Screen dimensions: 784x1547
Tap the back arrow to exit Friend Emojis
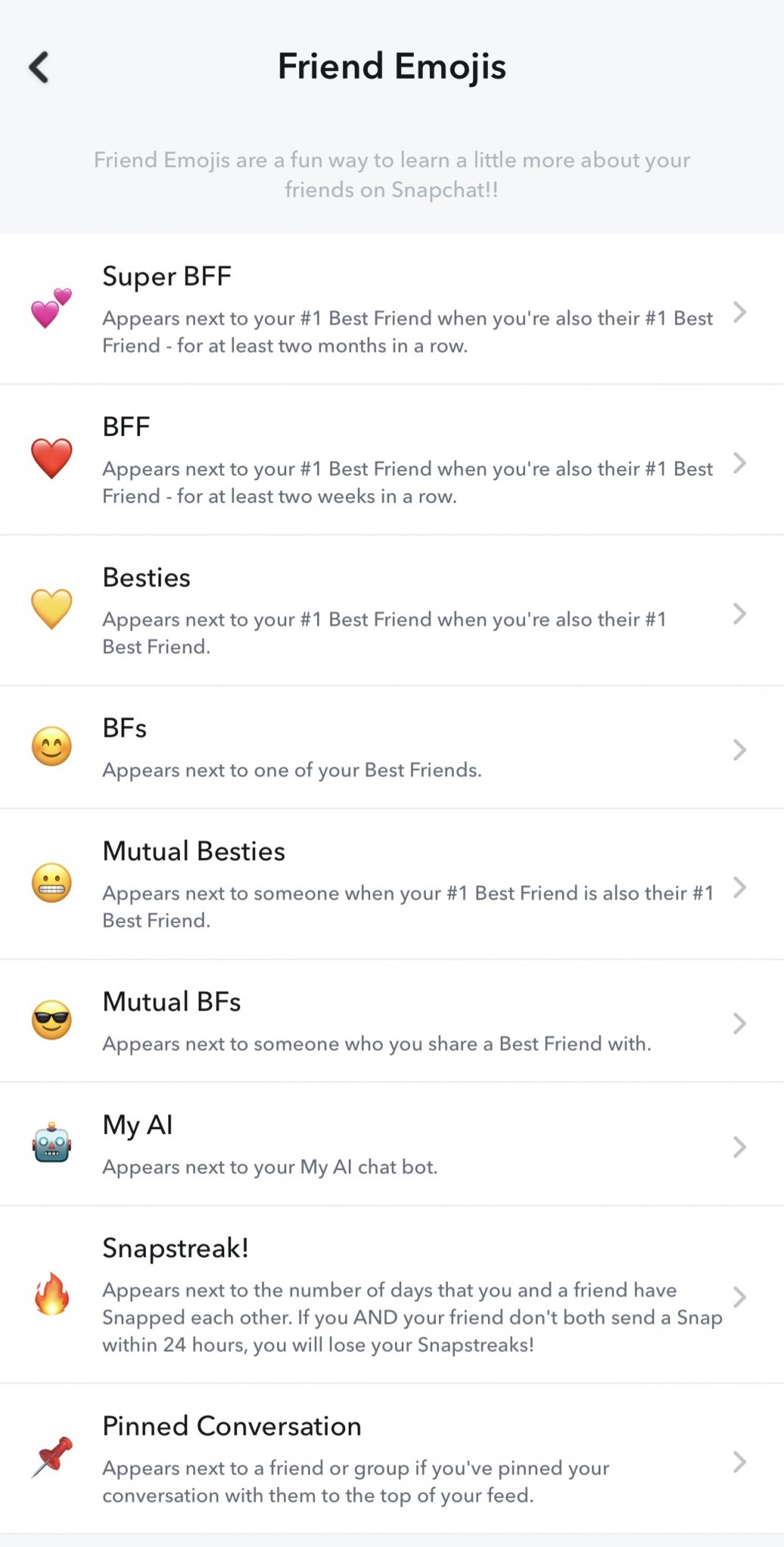(39, 66)
